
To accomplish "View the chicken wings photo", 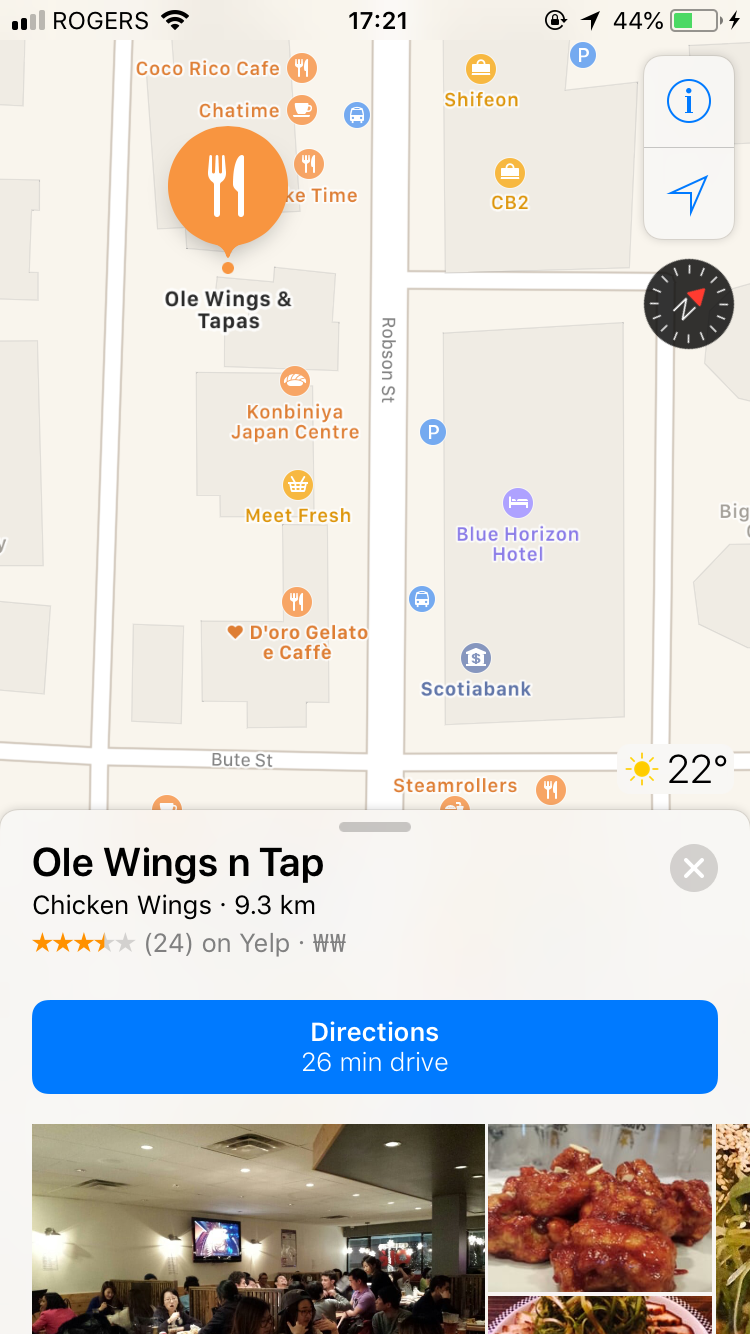I will [x=599, y=1207].
